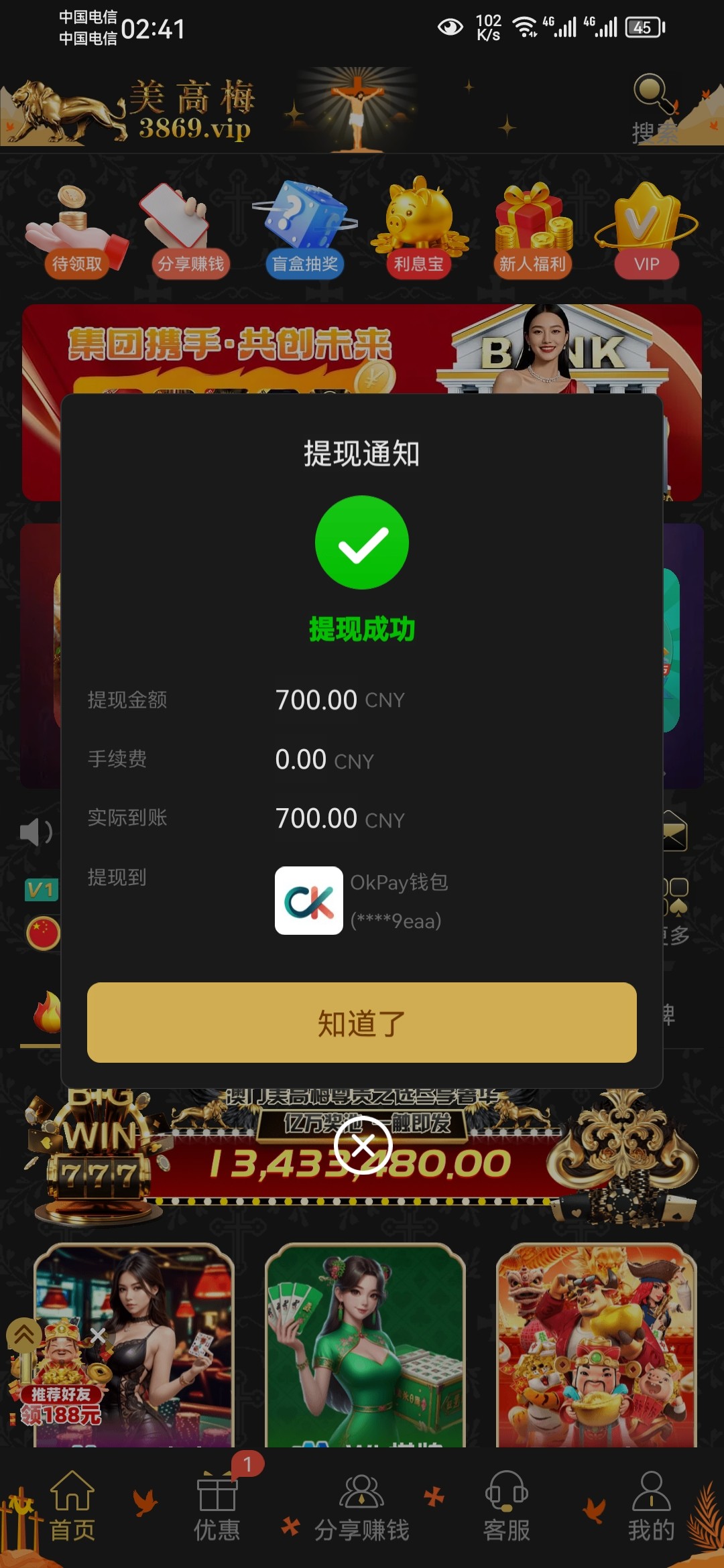Confirm the withdrawal notice with 知道了
724x1568 pixels.
point(362,1023)
